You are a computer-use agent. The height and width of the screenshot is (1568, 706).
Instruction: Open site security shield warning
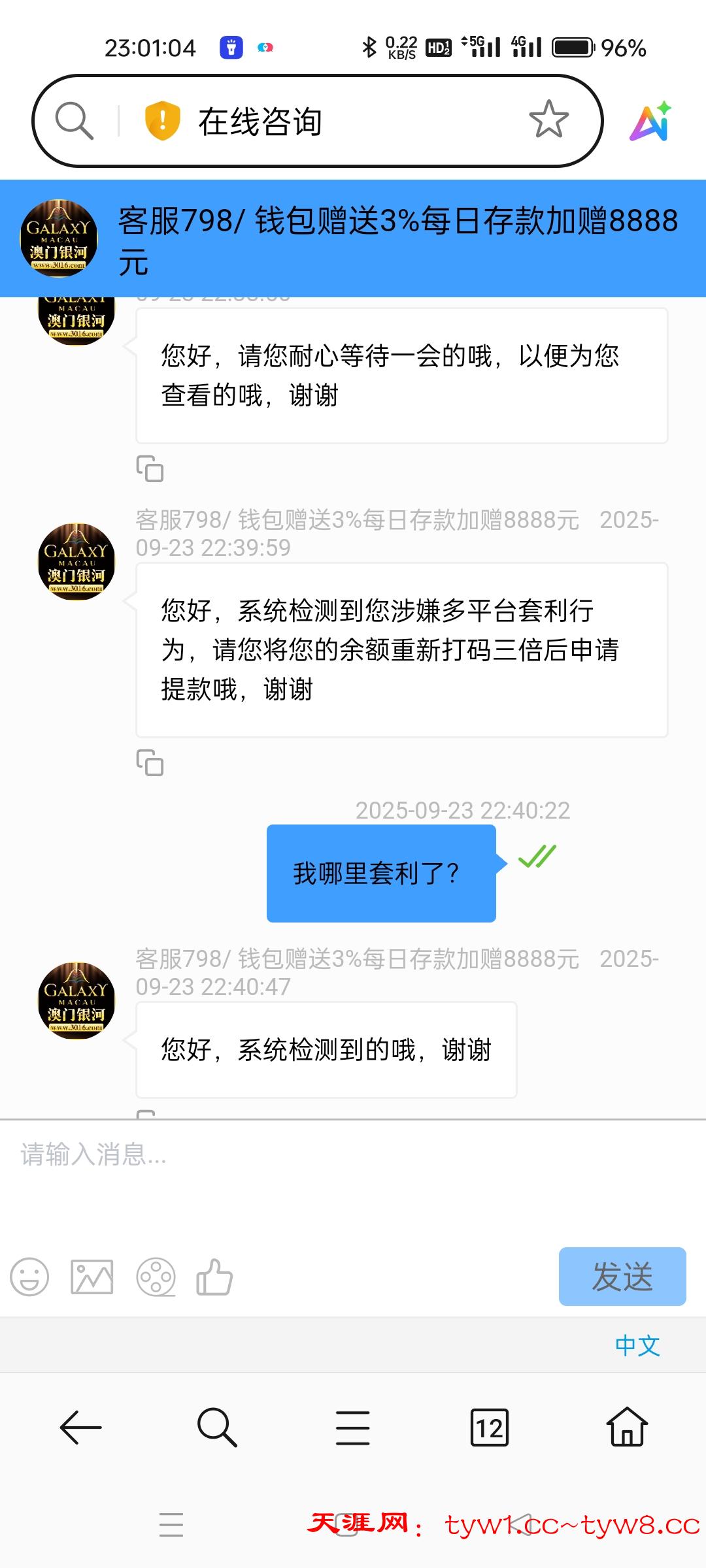tap(162, 121)
